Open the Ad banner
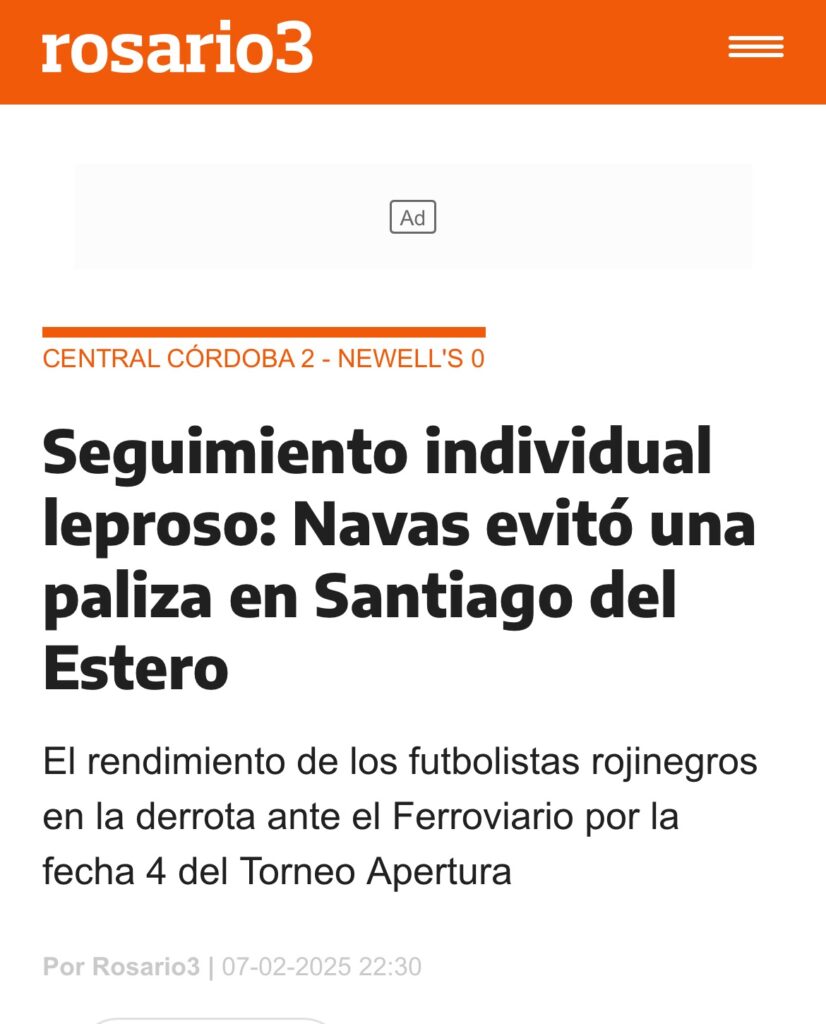Screen dimensions: 826x1024 412,218
